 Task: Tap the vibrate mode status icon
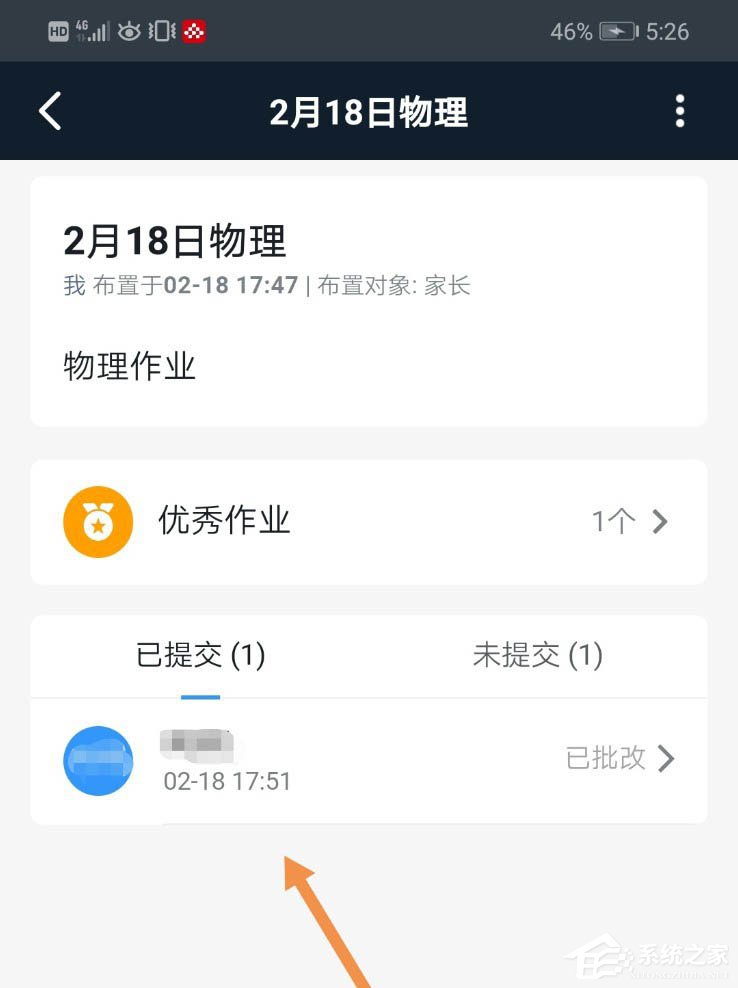point(163,31)
